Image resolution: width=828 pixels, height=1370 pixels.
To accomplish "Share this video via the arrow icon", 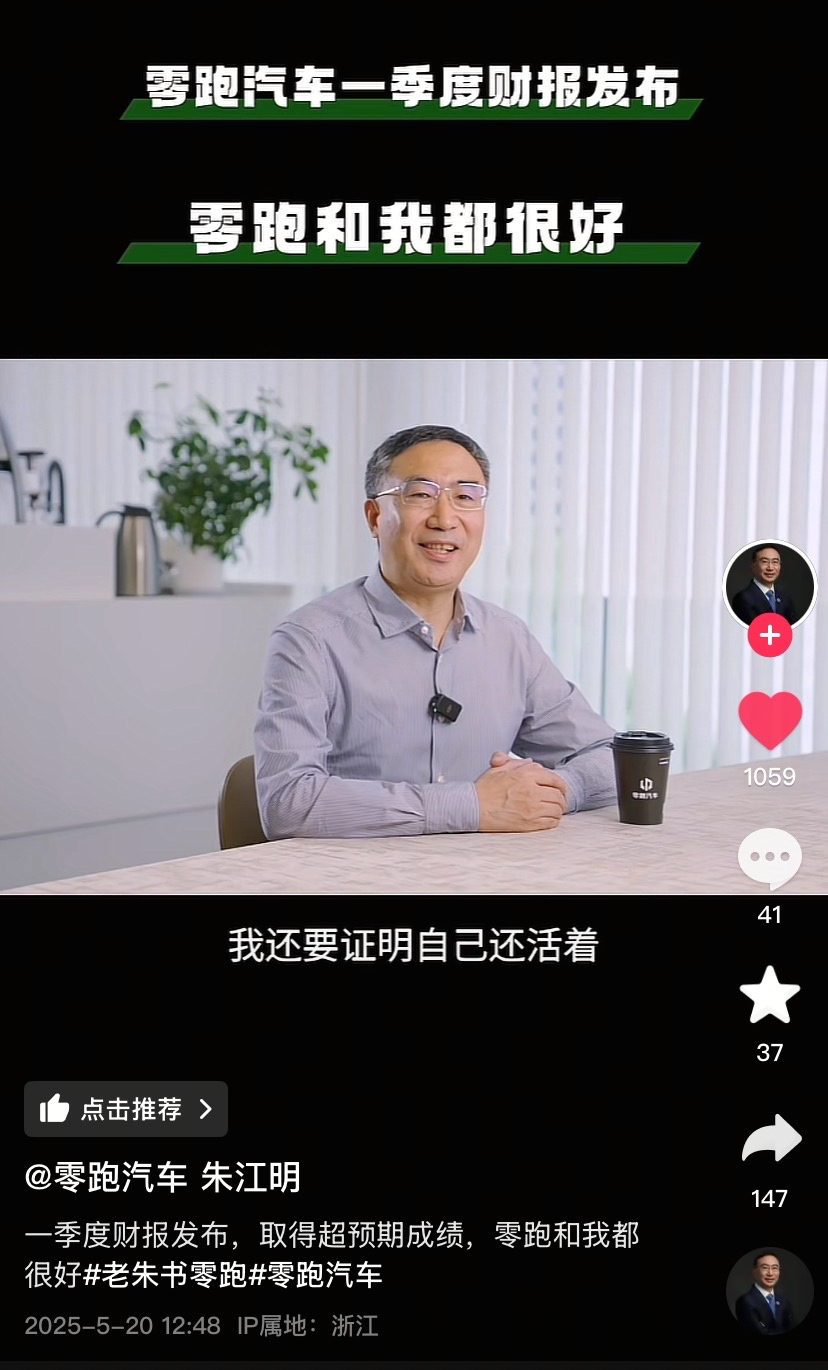I will point(771,1140).
